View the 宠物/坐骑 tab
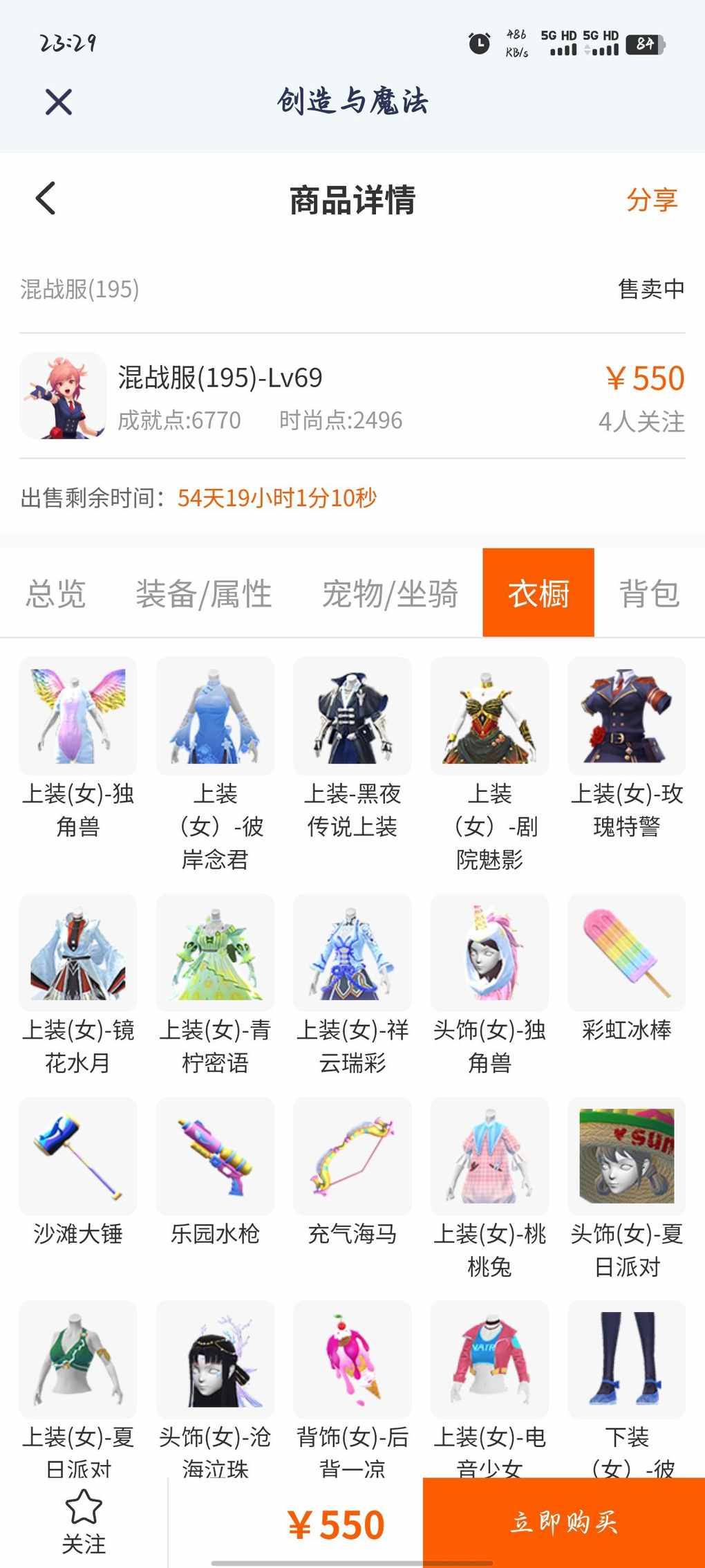The width and height of the screenshot is (705, 1568). pyautogui.click(x=390, y=593)
